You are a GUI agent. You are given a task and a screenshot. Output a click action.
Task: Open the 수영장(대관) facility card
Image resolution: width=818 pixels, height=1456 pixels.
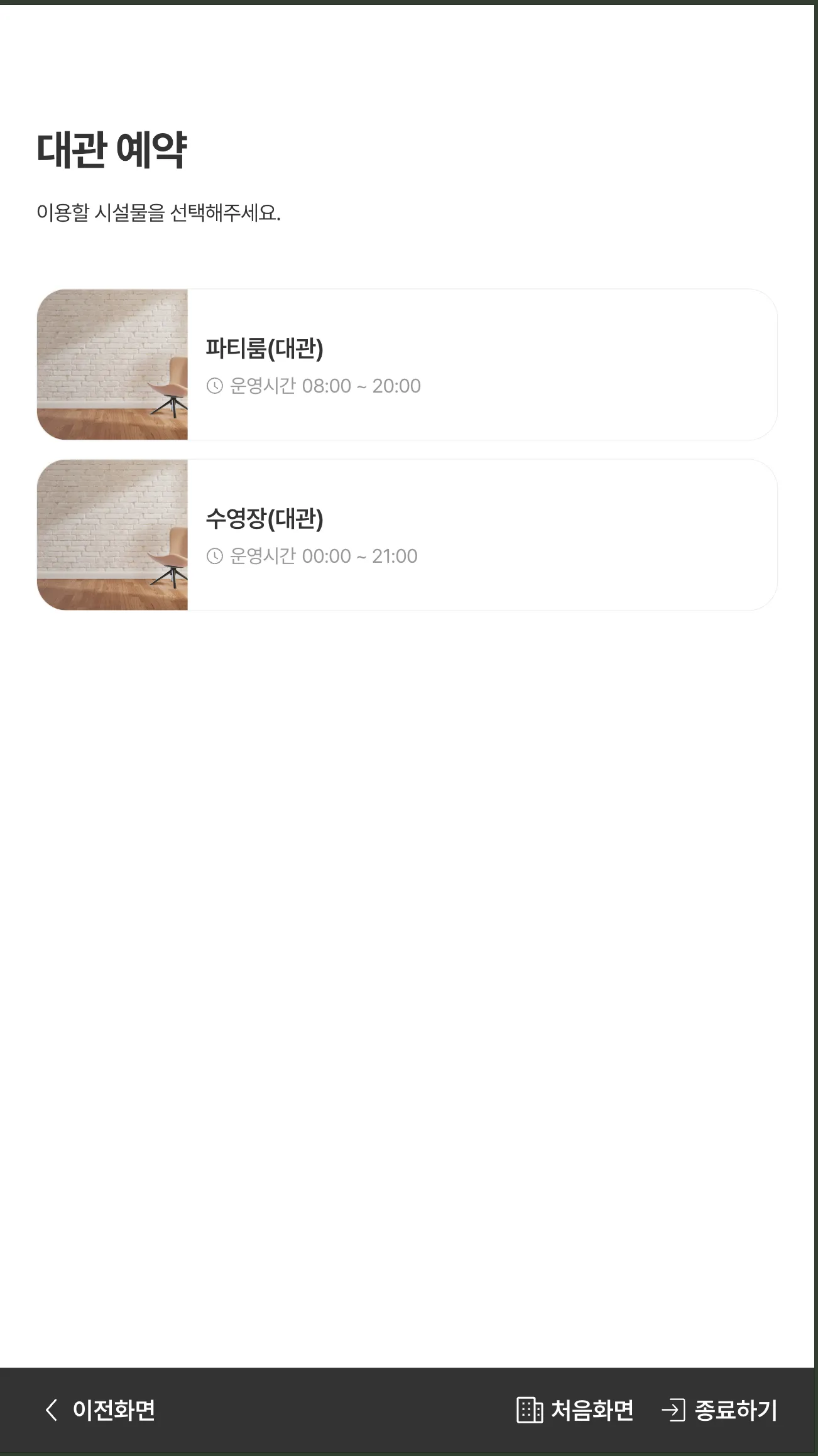coord(407,535)
